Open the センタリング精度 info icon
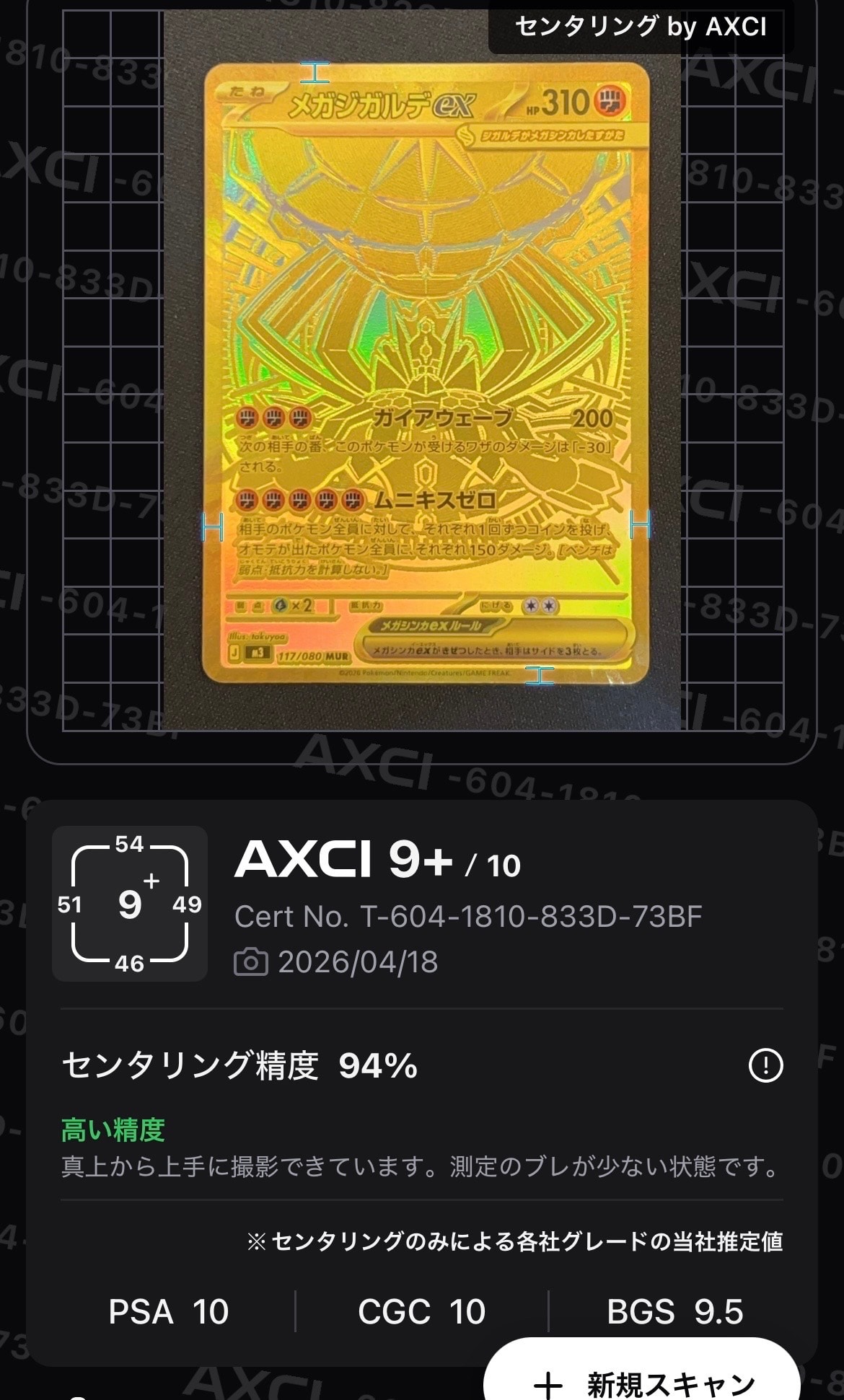Image resolution: width=844 pixels, height=1400 pixels. 765,1065
